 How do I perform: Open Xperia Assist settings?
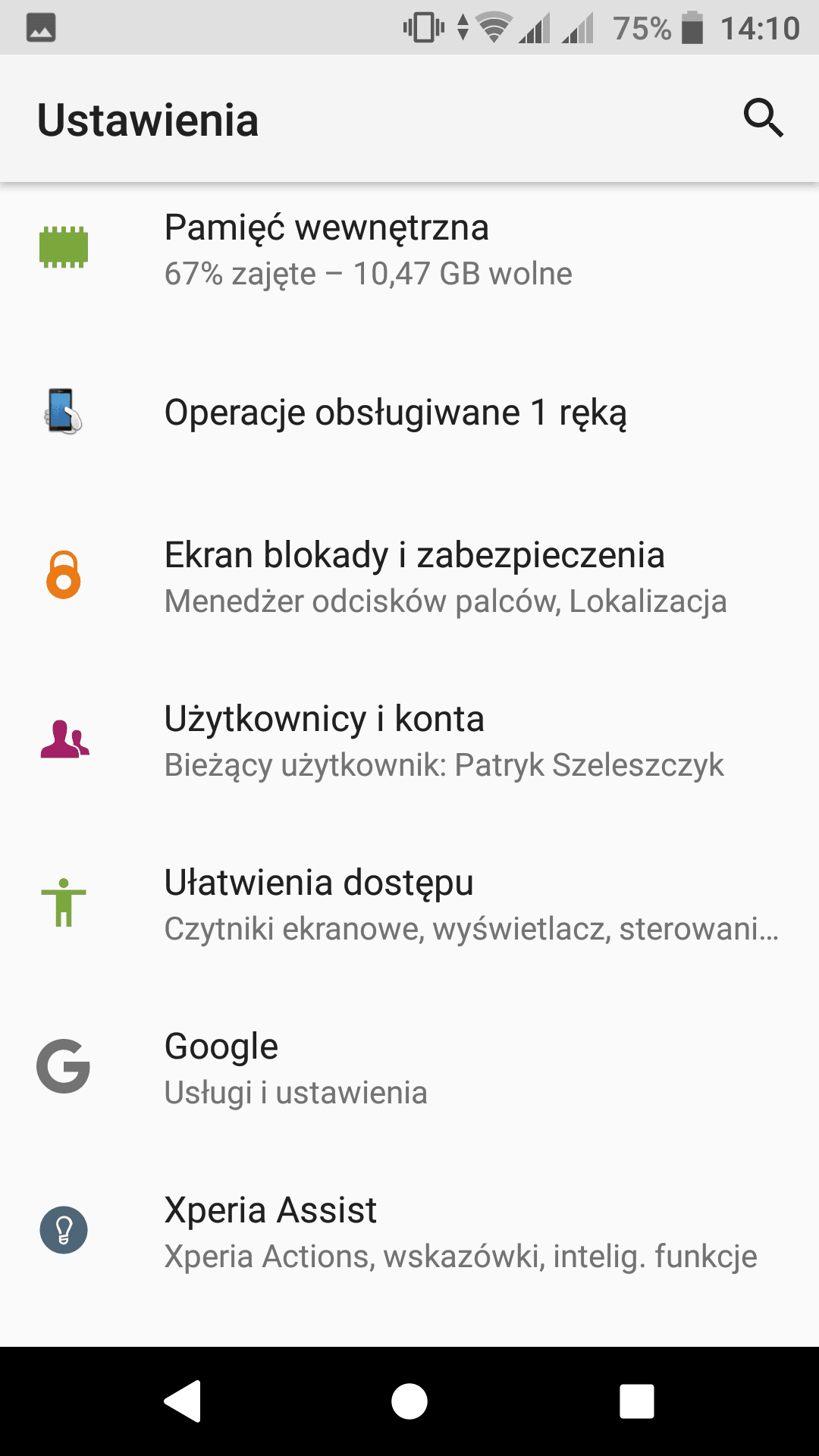click(409, 1232)
